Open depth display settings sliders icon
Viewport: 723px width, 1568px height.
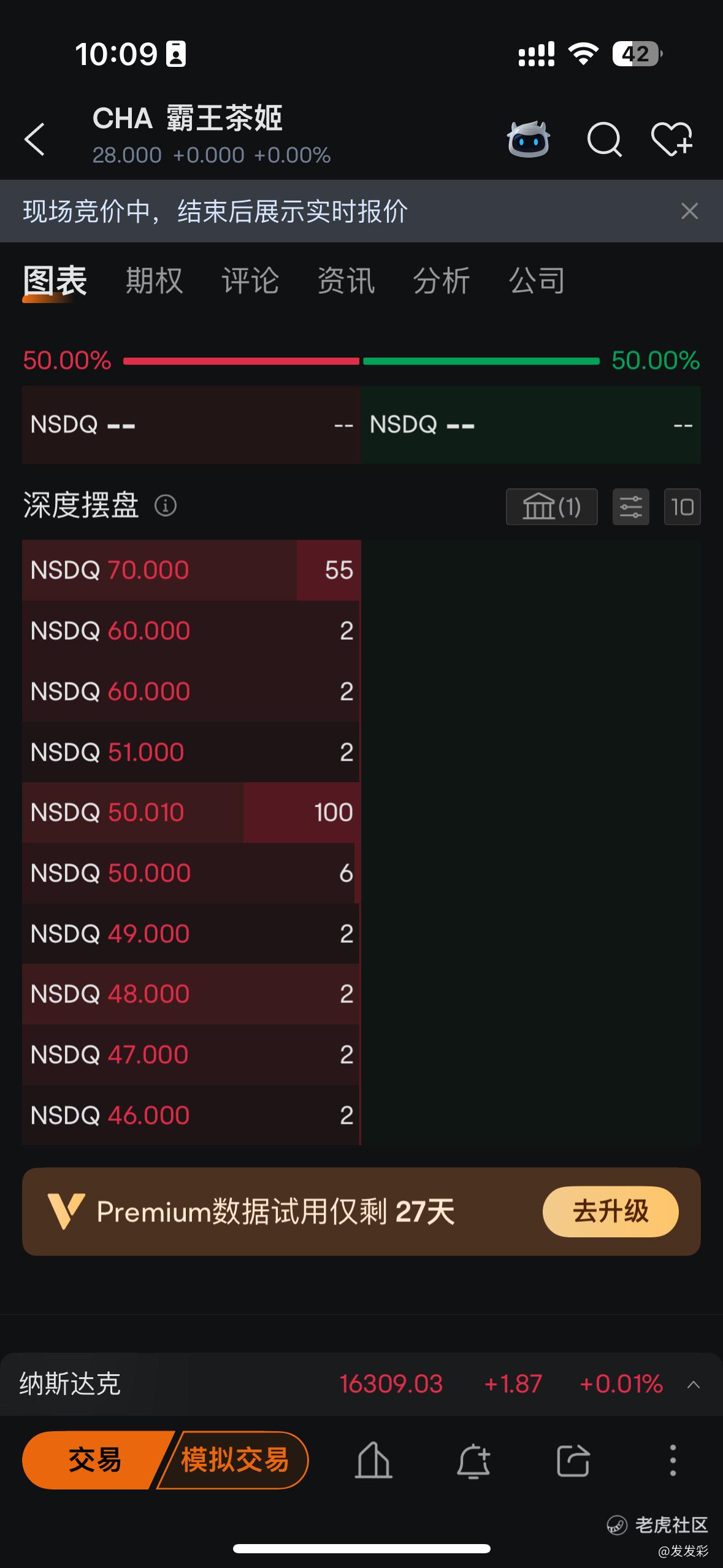pos(630,507)
